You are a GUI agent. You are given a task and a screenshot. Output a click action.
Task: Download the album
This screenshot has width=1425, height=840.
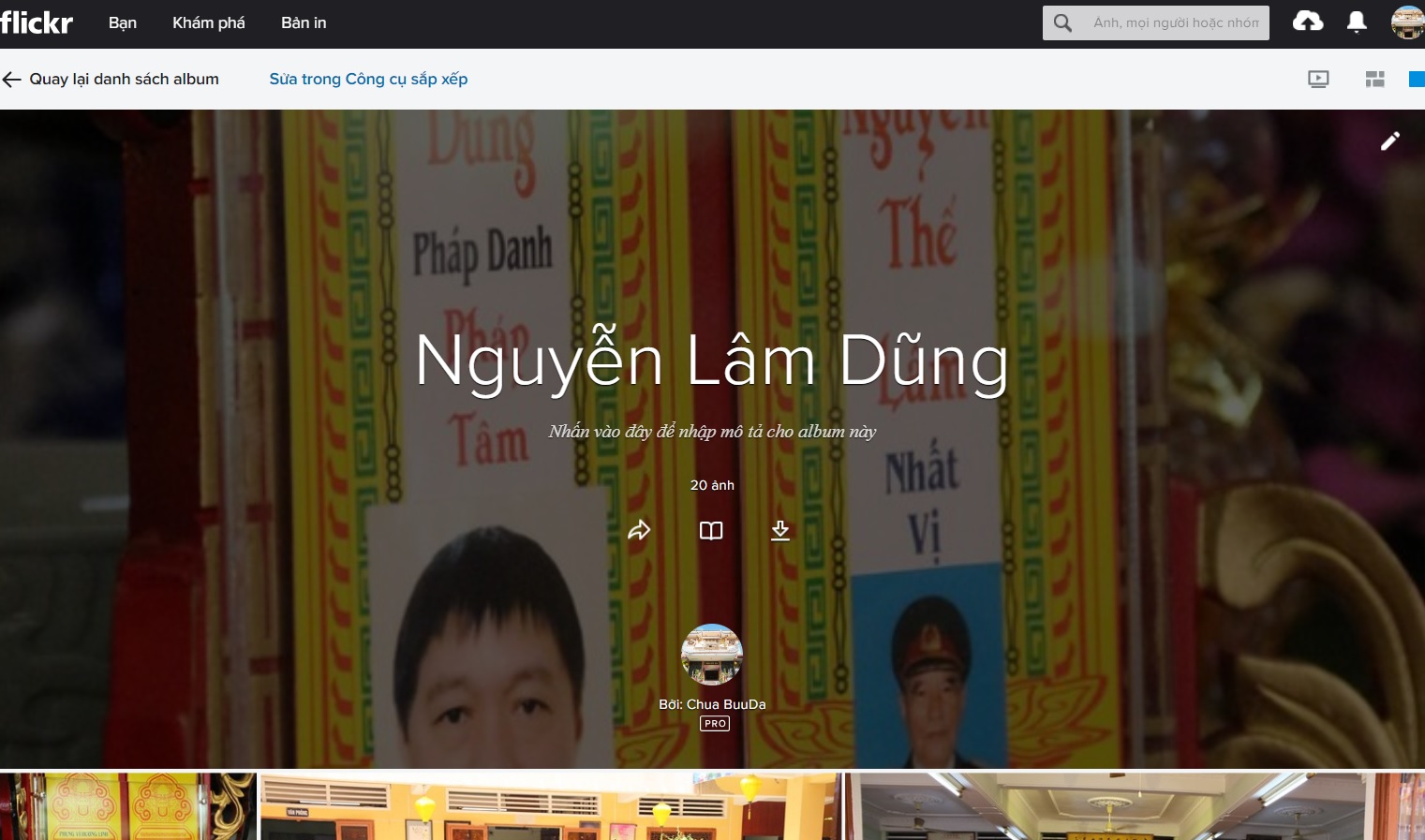pos(780,531)
